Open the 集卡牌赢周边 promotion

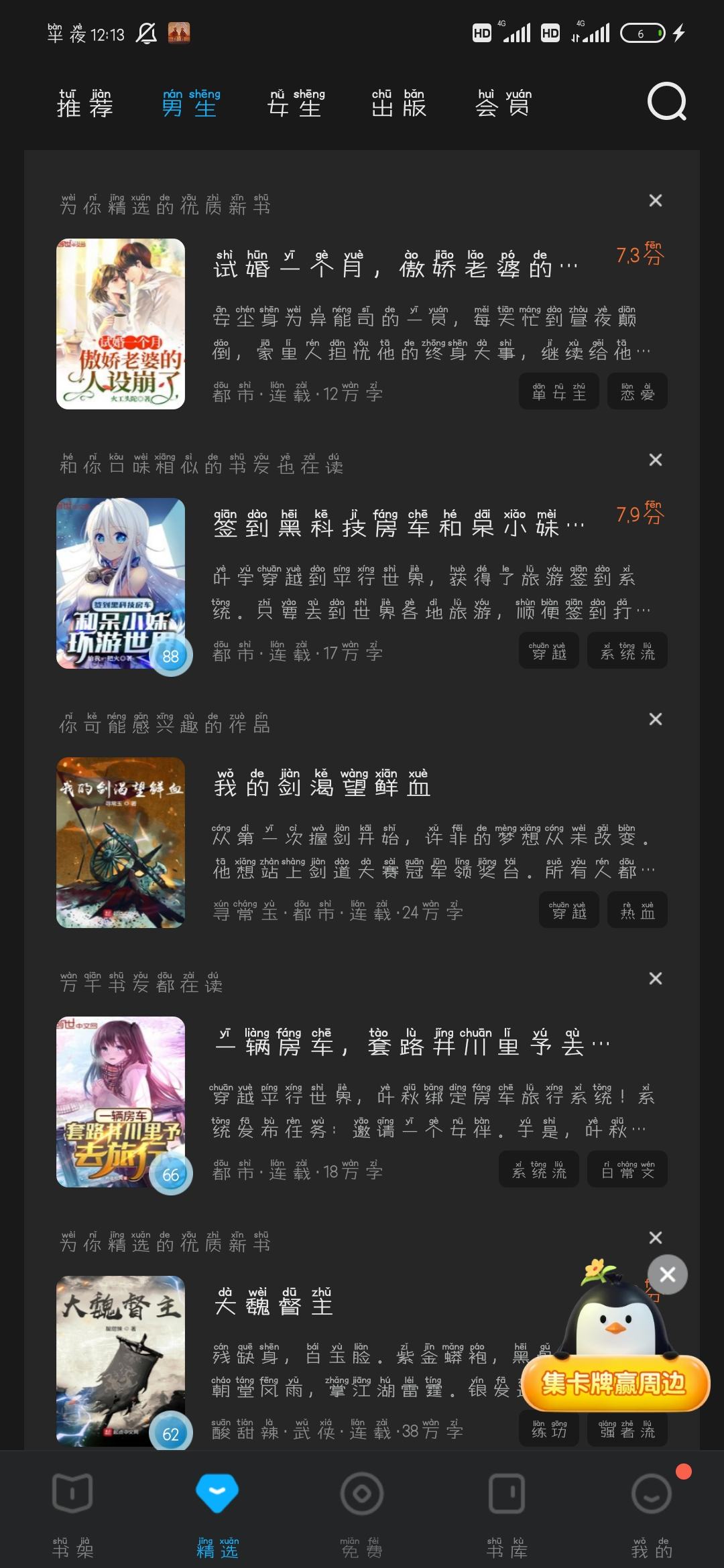614,1382
